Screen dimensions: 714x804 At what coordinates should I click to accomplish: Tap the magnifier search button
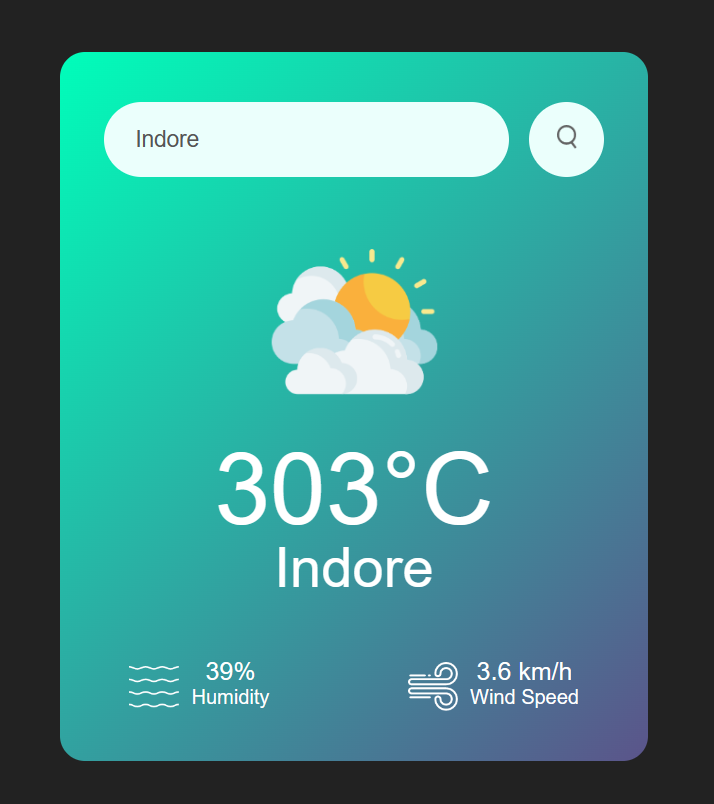coord(566,139)
